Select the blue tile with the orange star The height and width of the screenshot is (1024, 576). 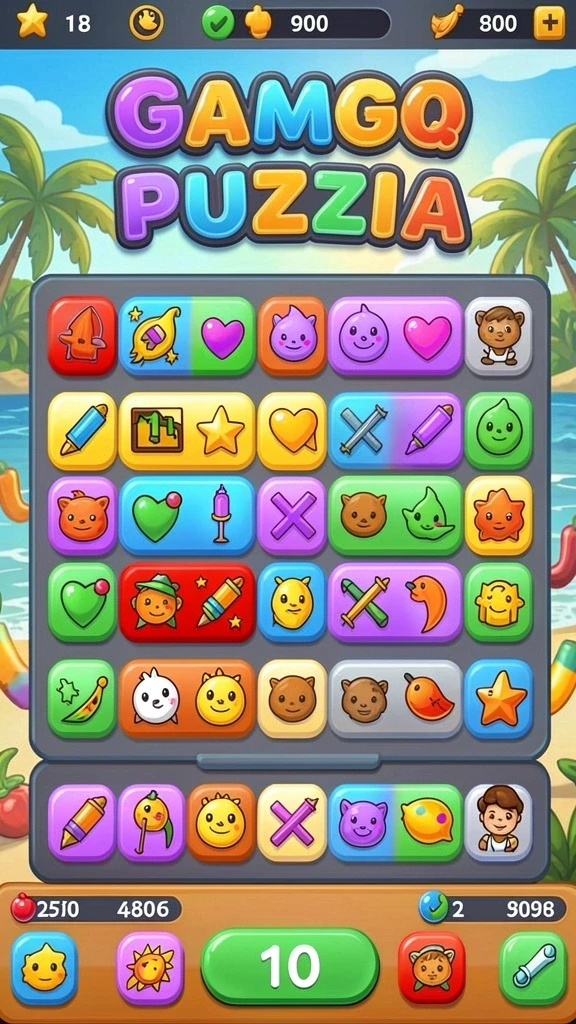point(498,699)
